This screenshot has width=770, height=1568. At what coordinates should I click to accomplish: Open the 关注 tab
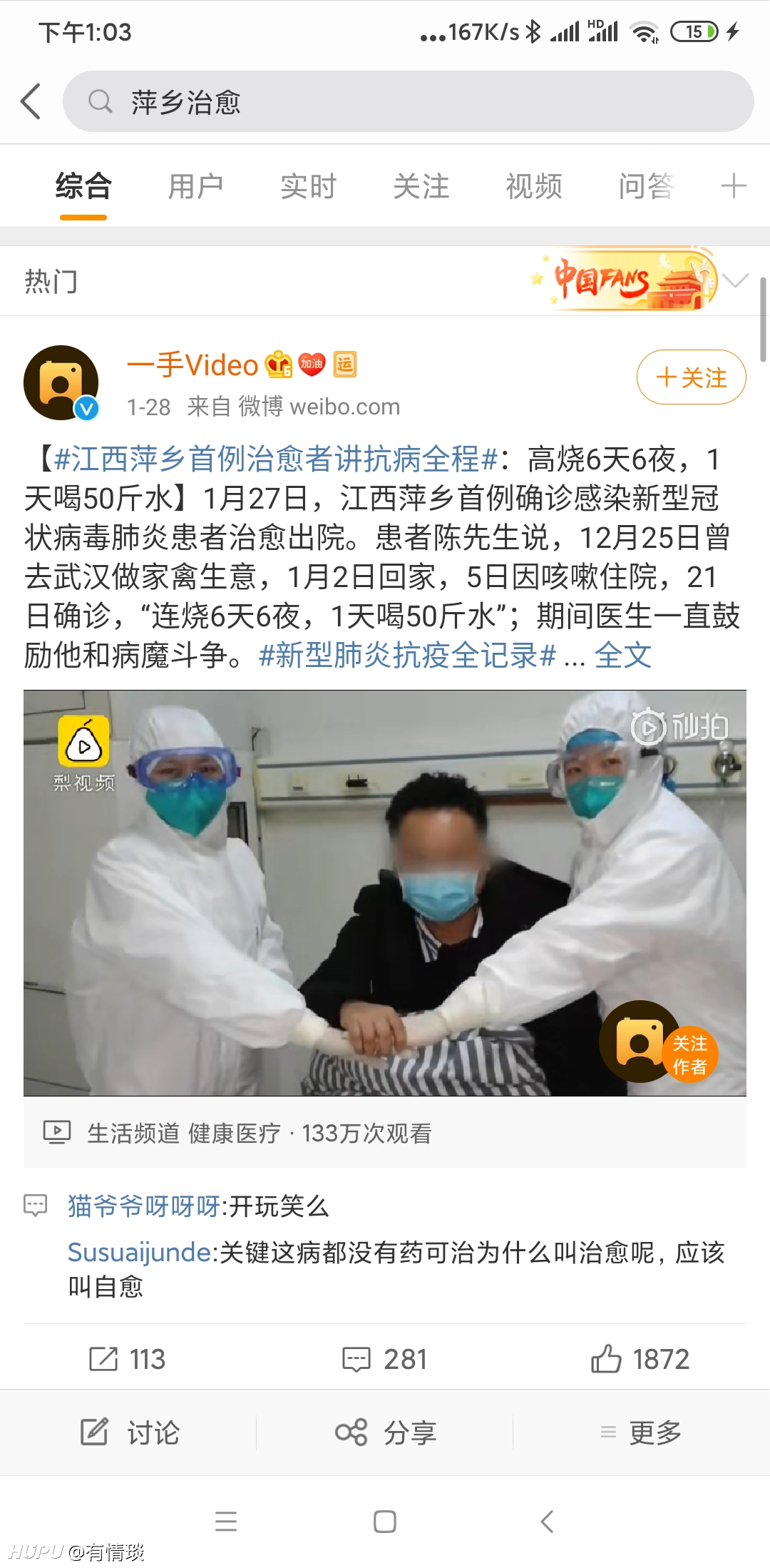point(421,187)
